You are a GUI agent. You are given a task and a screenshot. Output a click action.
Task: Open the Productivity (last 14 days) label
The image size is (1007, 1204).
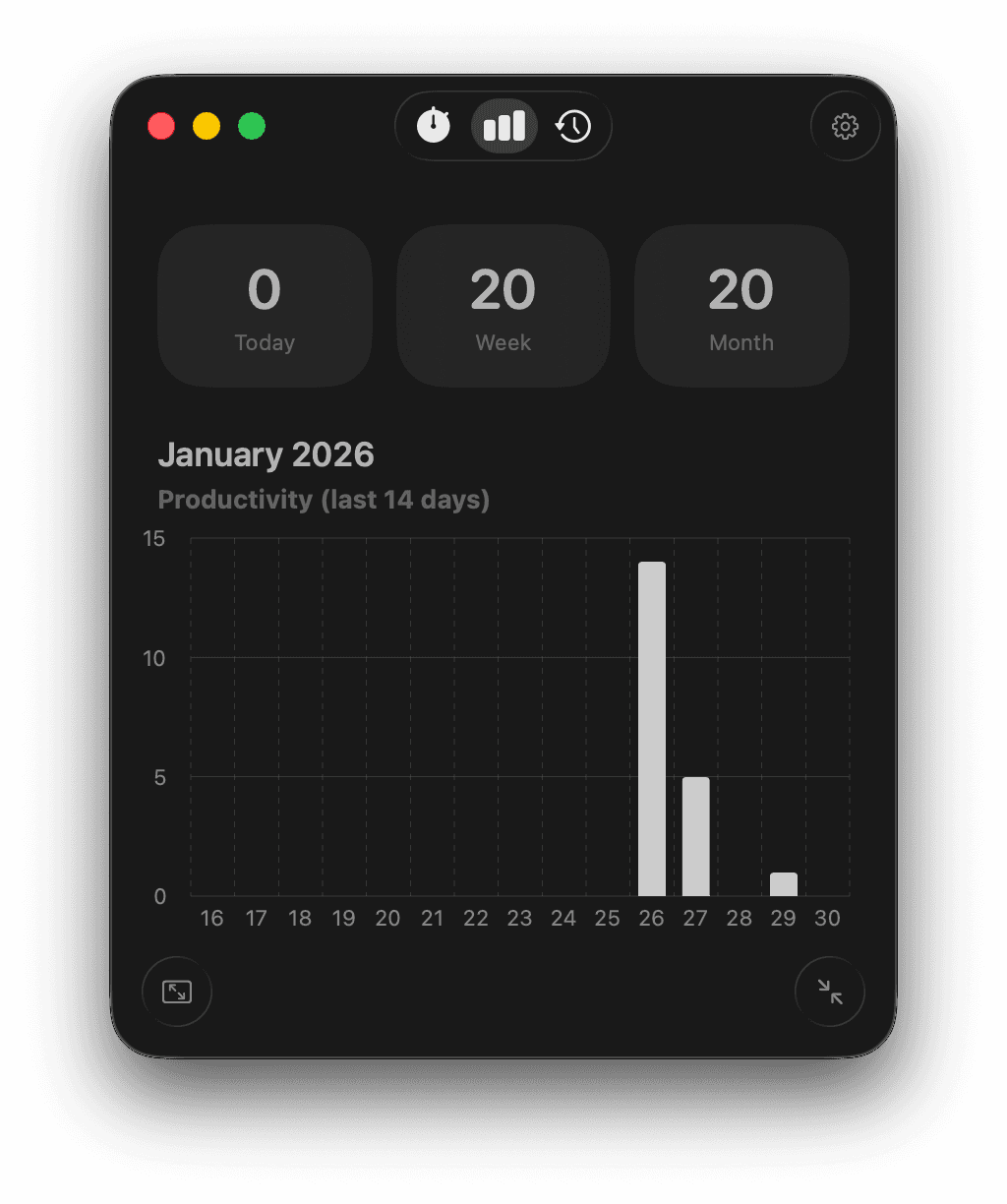pyautogui.click(x=324, y=500)
